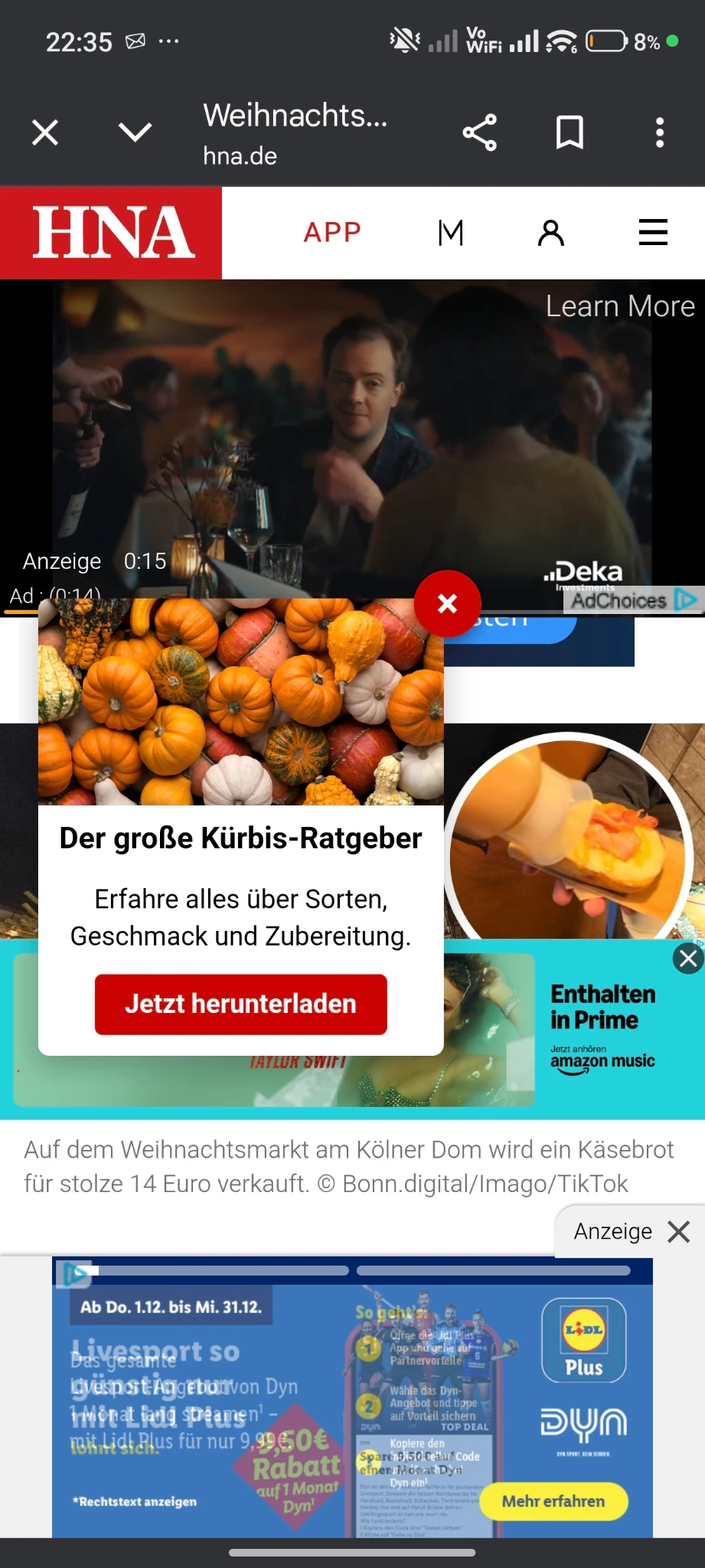Viewport: 705px width, 1568px height.
Task: Open the hamburger navigation menu
Action: click(653, 233)
